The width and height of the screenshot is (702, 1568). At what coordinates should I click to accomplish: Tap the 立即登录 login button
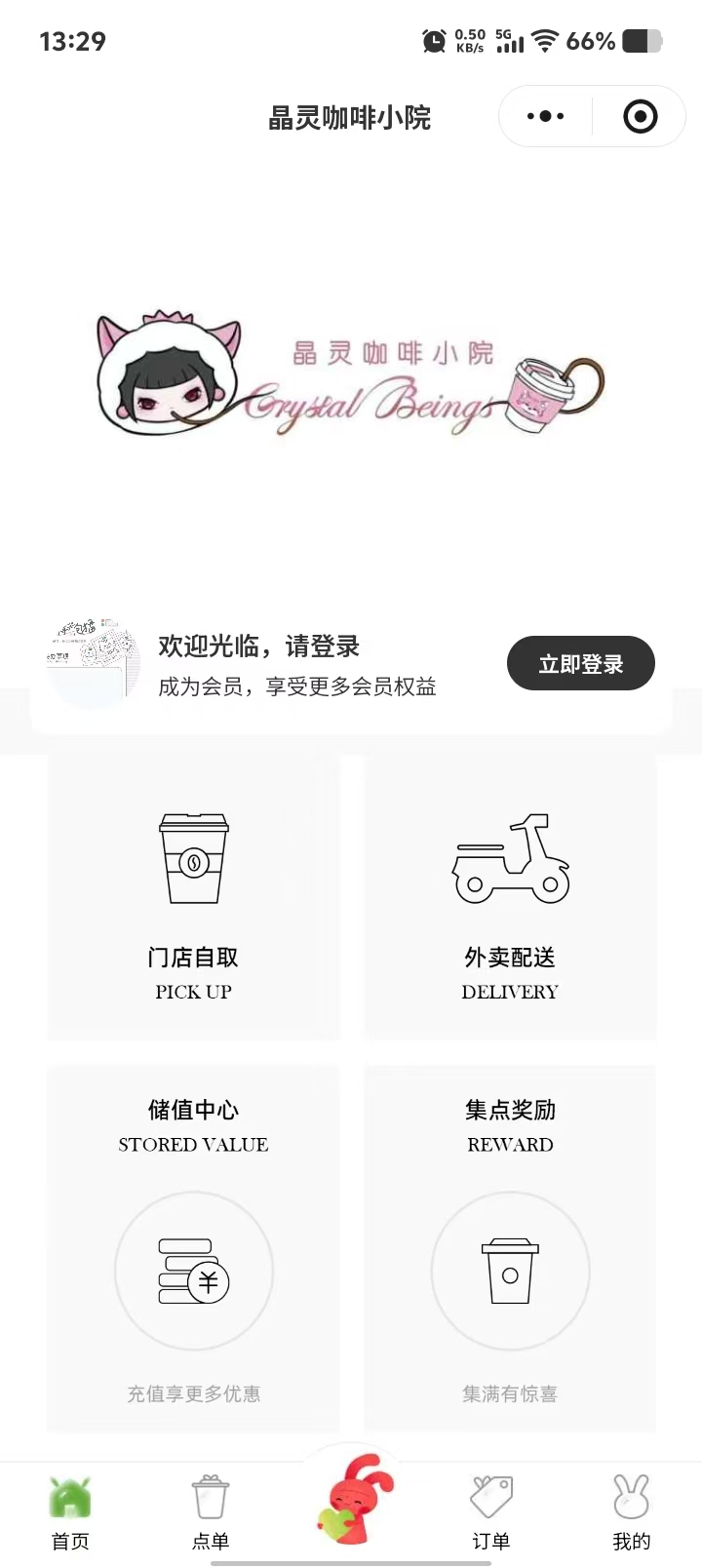(580, 664)
